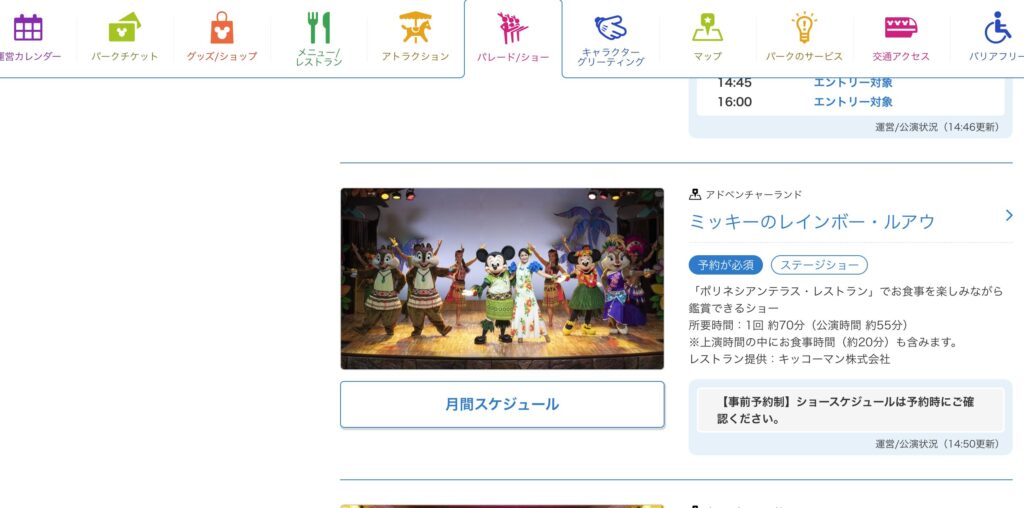1024x508 pixels.
Task: Open the 月間スケジュール button
Action: pos(502,404)
